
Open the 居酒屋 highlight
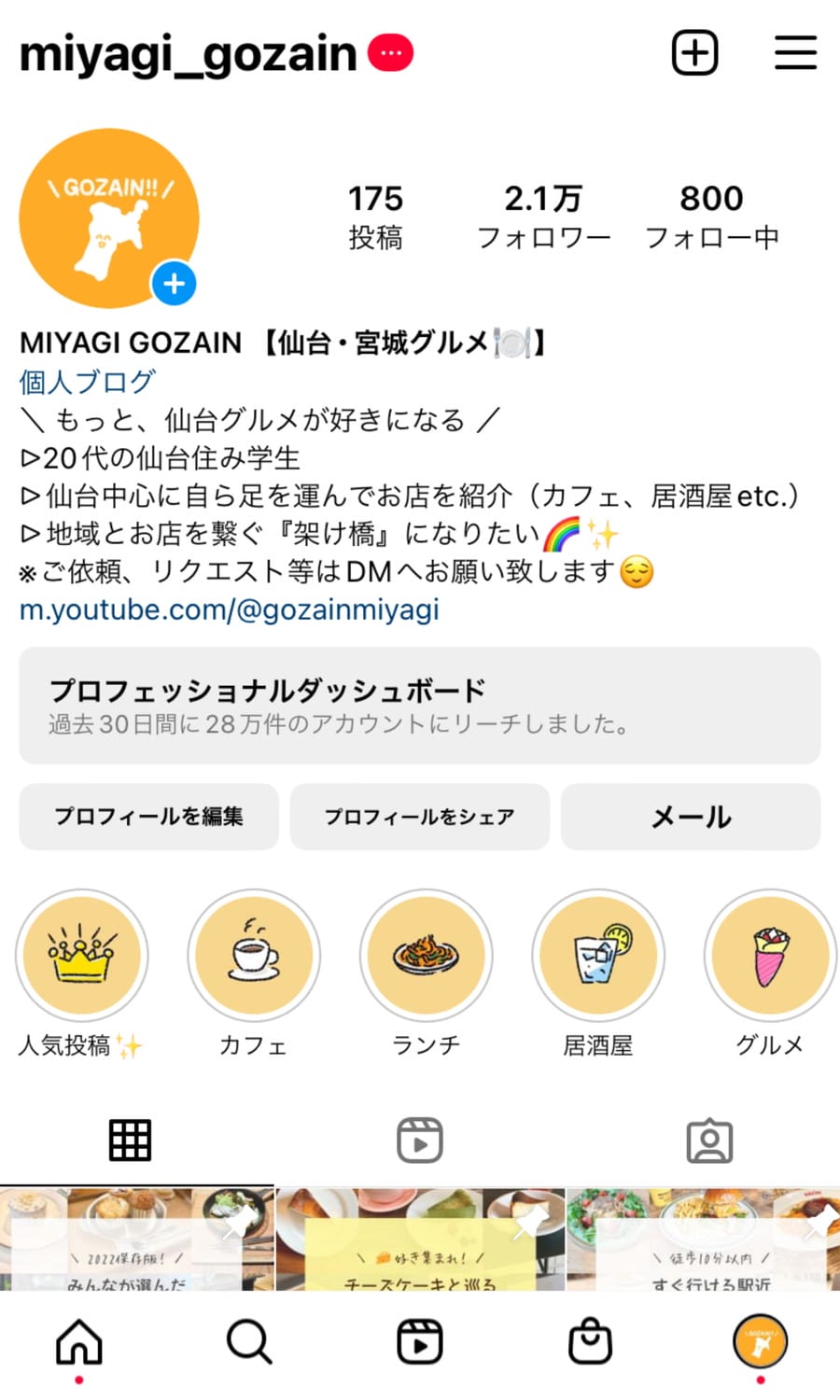596,955
